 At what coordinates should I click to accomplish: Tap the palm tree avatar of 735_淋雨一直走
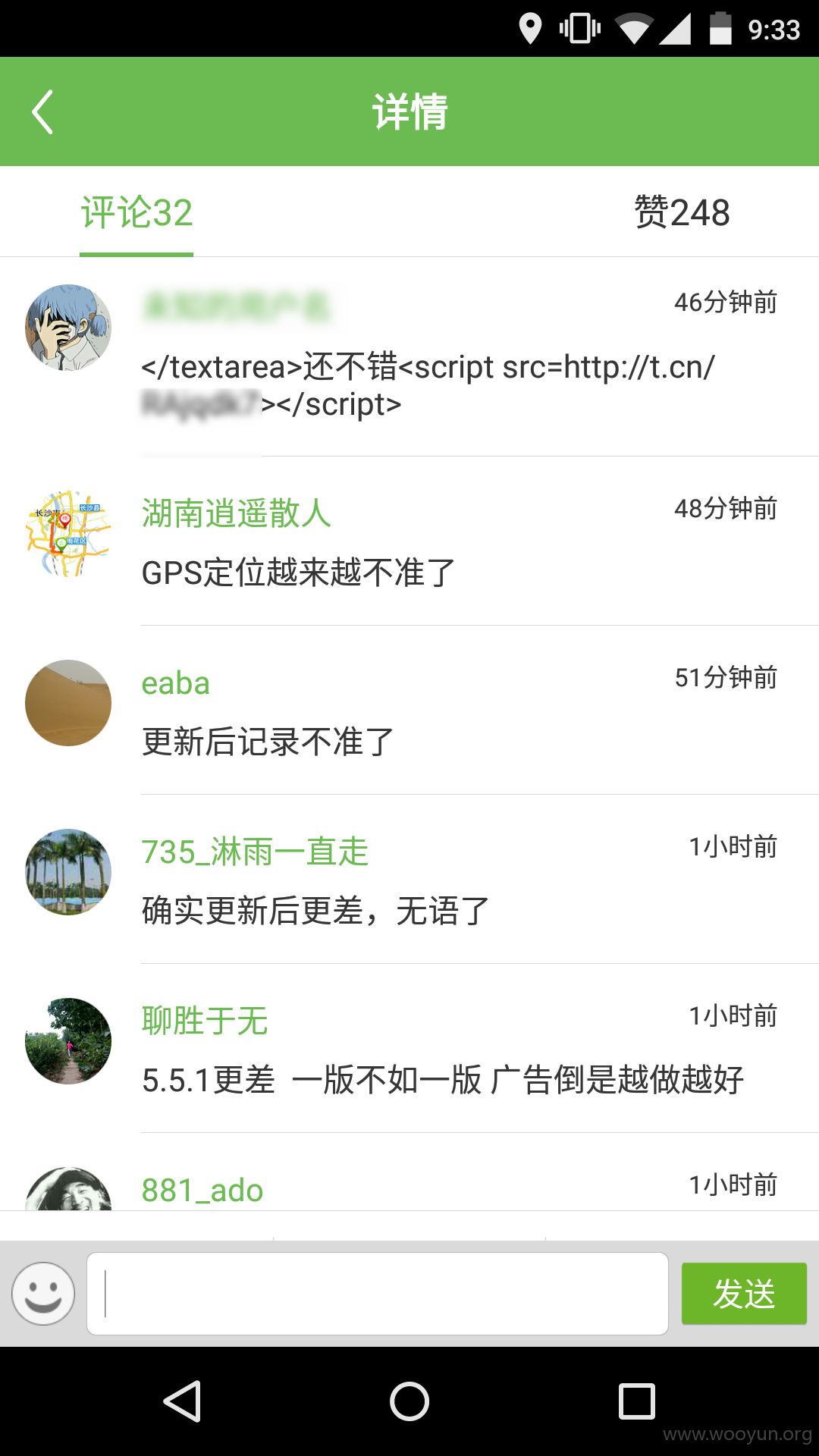pos(68,872)
